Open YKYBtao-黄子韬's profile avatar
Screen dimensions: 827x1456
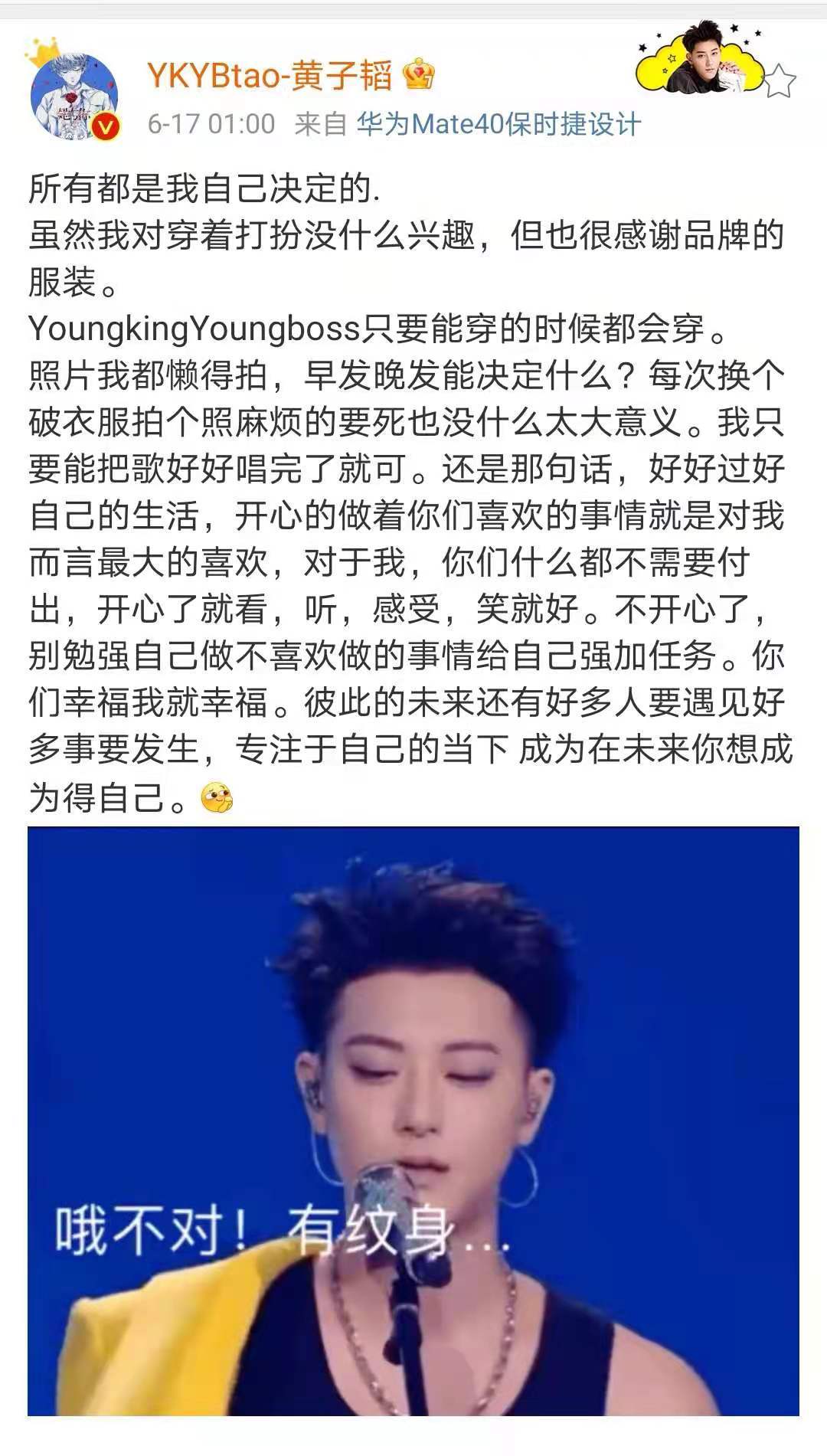74,97
